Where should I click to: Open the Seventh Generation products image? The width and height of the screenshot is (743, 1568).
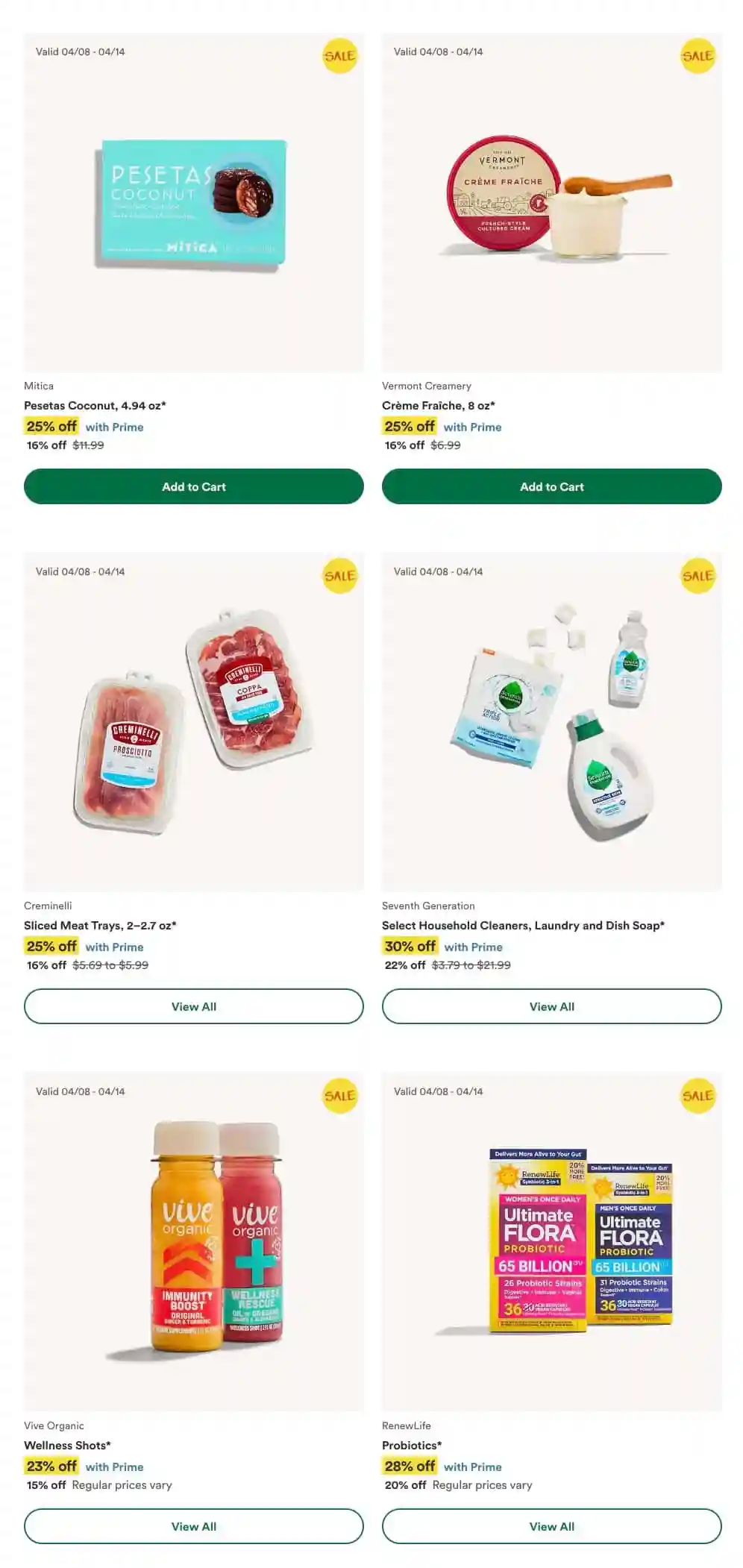551,722
